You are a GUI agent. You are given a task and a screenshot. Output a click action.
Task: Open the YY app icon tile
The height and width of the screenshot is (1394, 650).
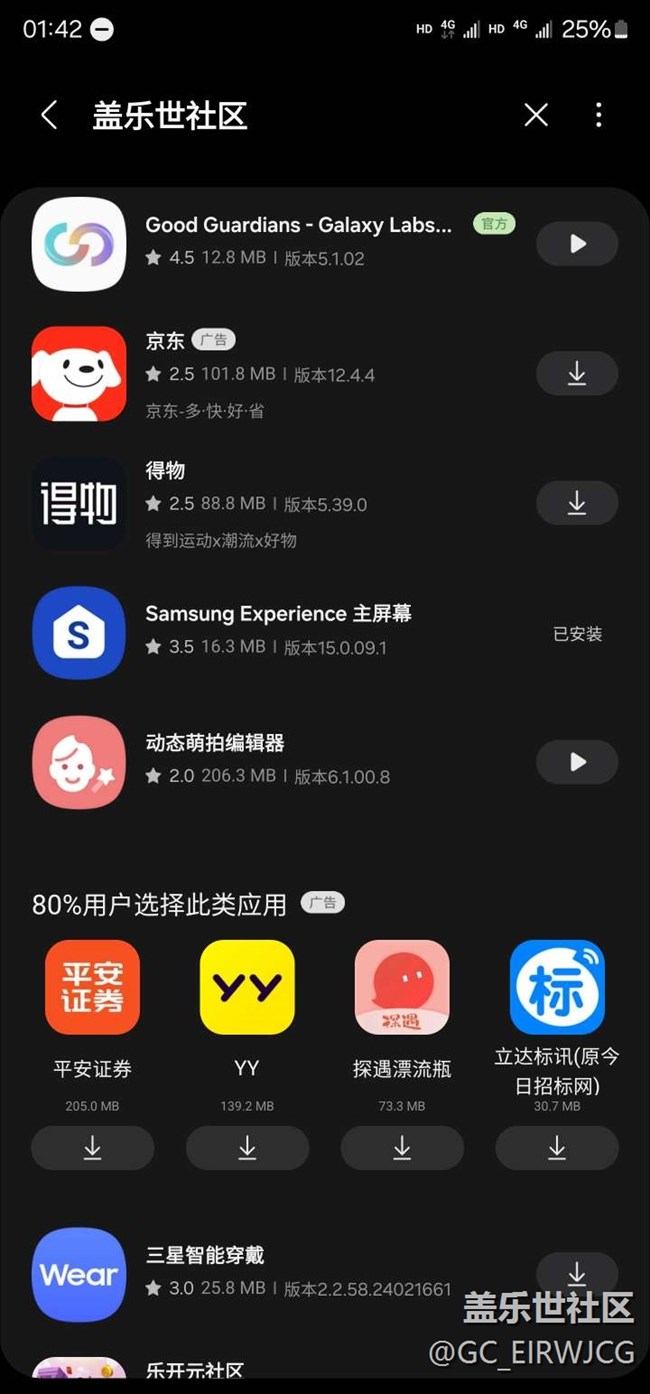(x=247, y=987)
